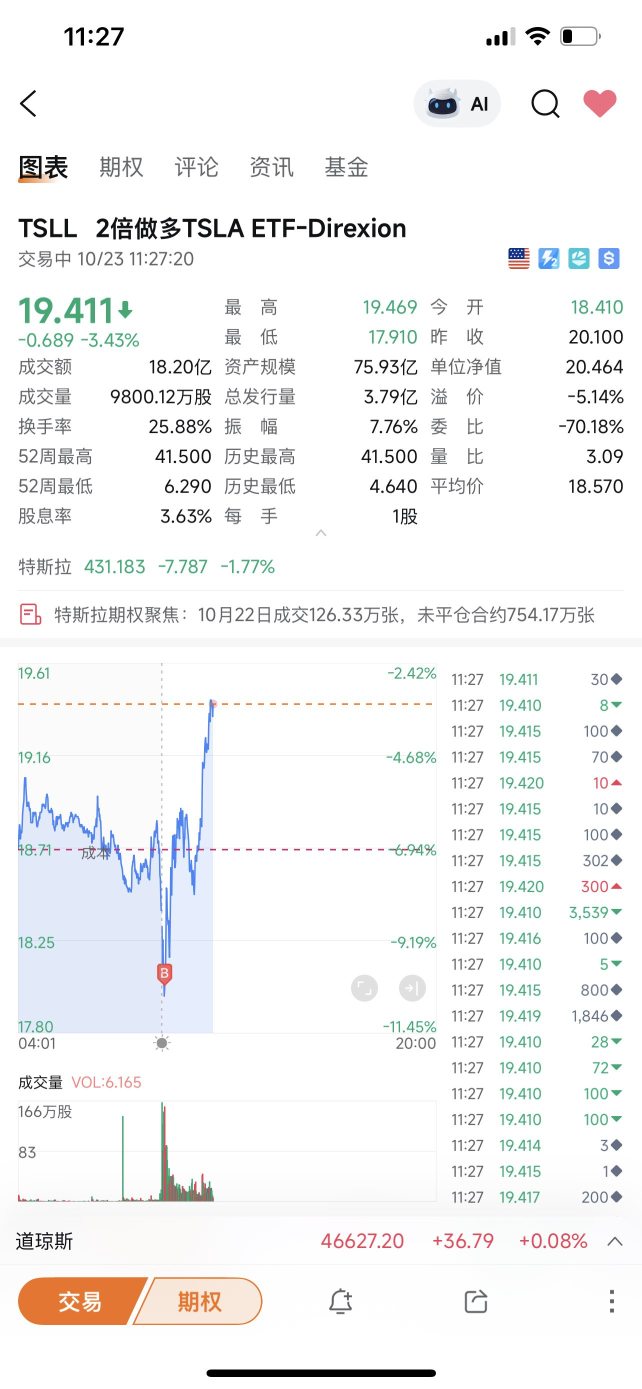This screenshot has width=642, height=1389.
Task: Tap the orange 交易 button
Action: [x=80, y=1301]
